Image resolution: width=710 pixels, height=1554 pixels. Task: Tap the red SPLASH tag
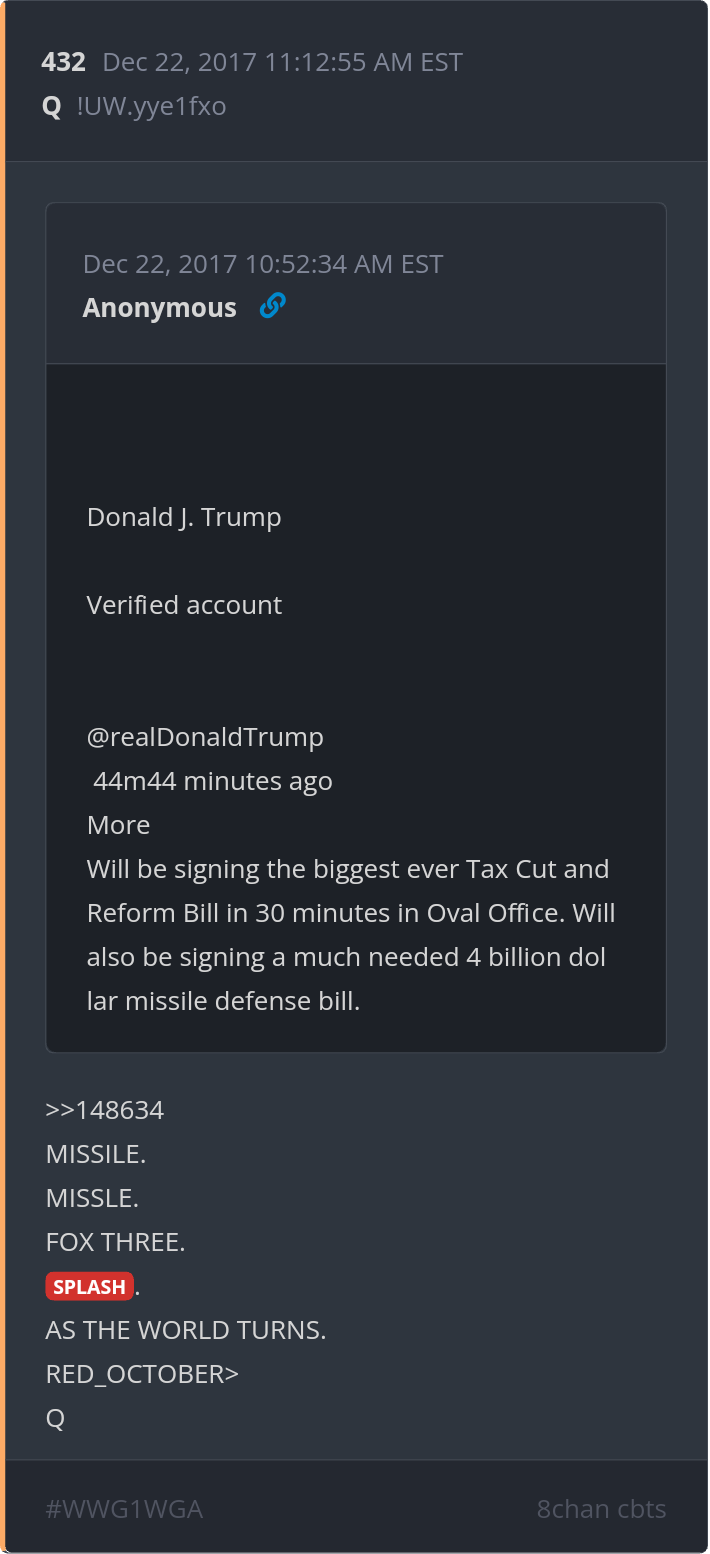point(90,1287)
